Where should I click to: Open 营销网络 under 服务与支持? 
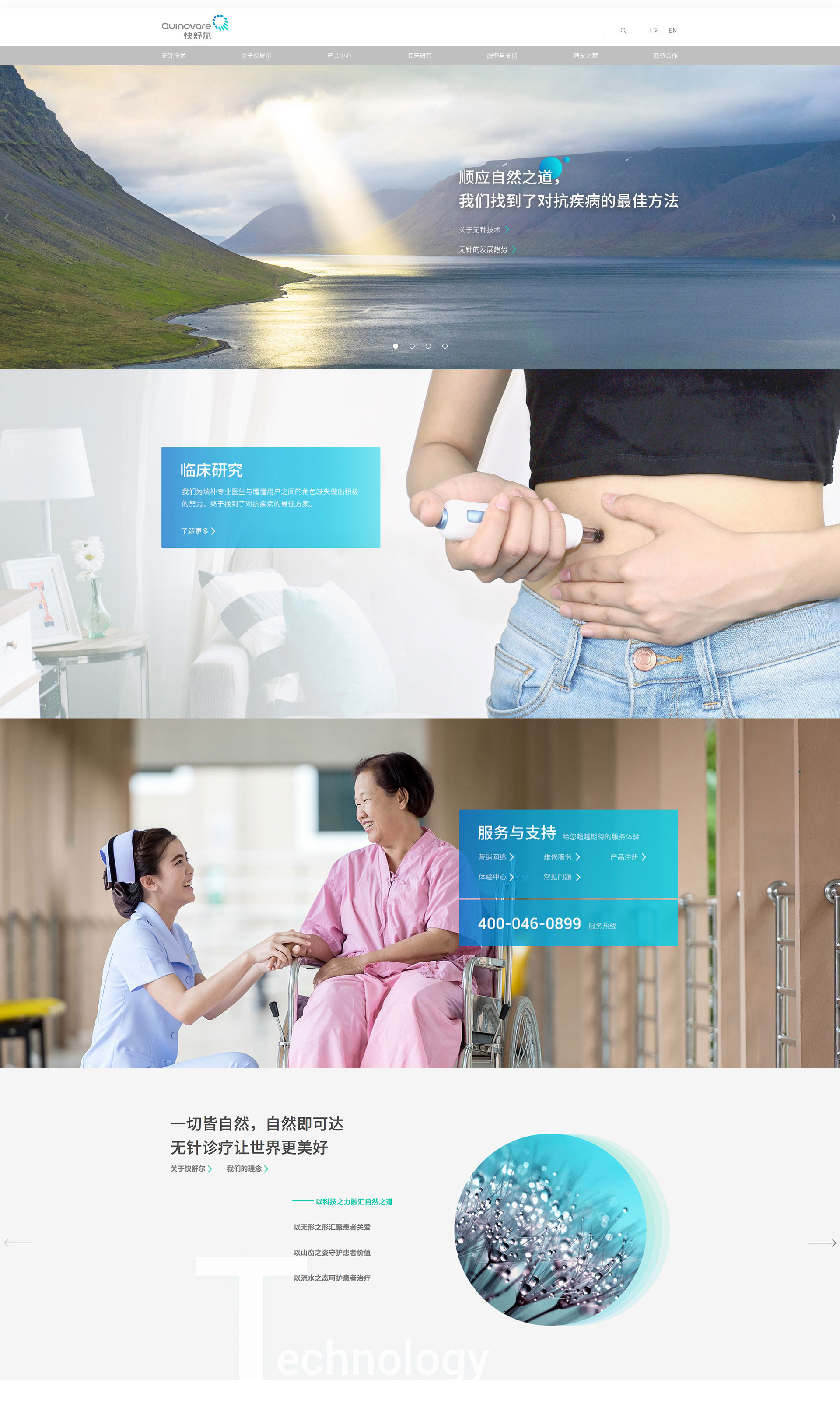point(496,857)
